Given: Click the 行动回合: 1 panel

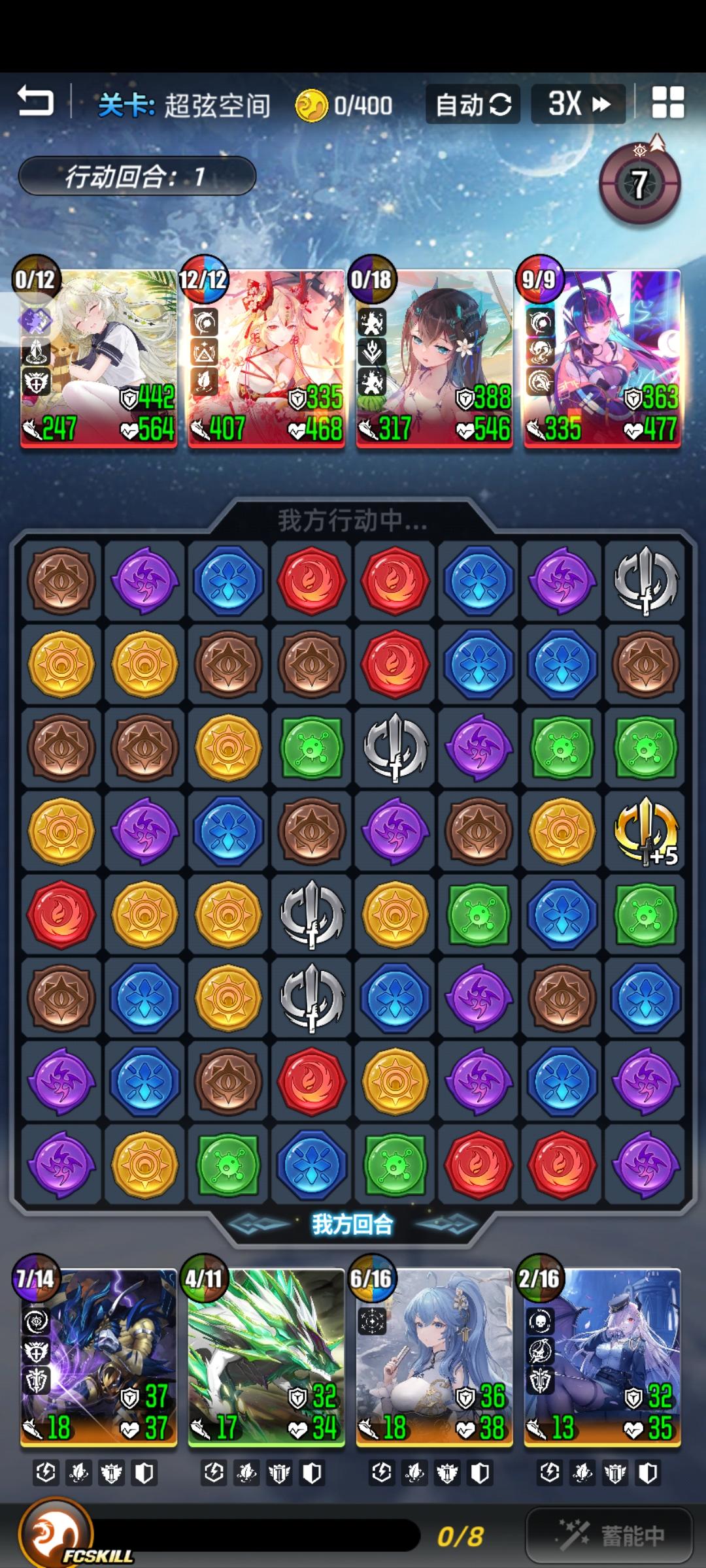Looking at the screenshot, I should [x=139, y=173].
